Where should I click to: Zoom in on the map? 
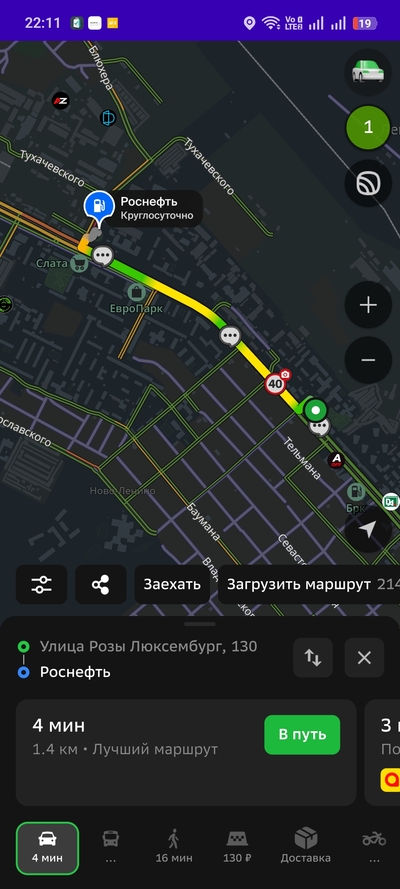click(x=368, y=305)
